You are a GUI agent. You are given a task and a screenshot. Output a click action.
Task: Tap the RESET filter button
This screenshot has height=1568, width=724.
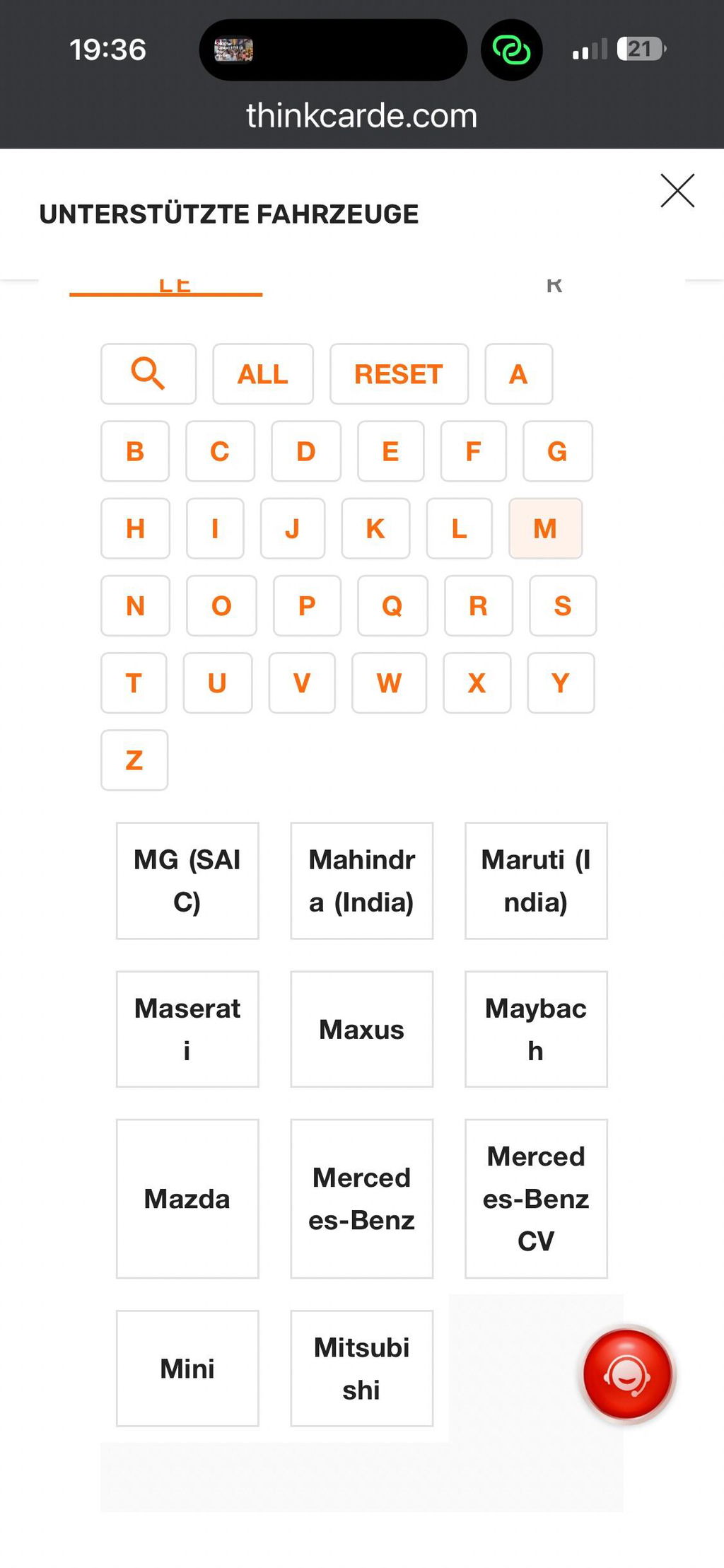[399, 373]
